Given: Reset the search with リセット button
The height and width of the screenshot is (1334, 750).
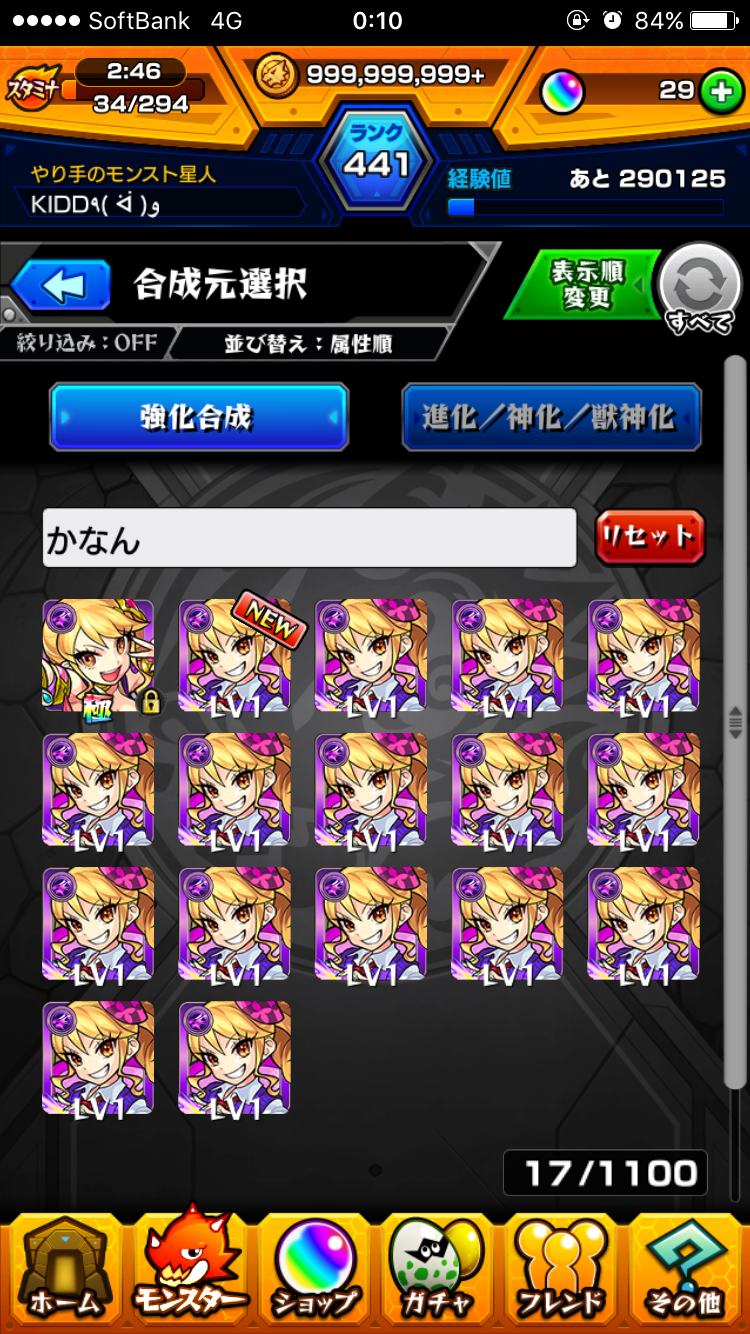Looking at the screenshot, I should point(650,537).
